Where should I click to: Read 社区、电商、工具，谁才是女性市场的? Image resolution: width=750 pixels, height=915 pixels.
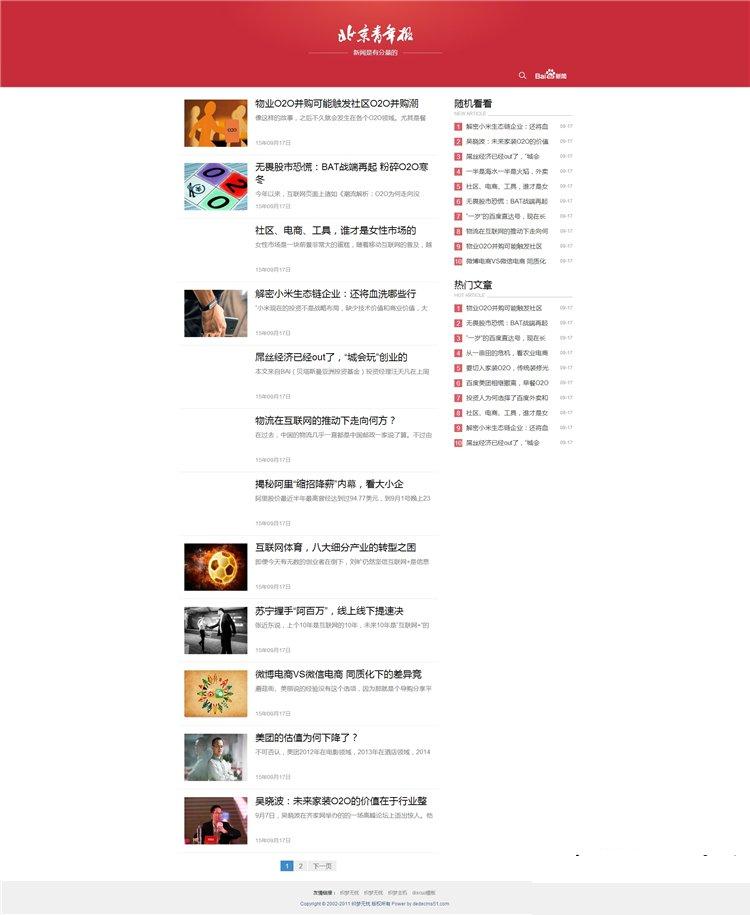click(335, 230)
